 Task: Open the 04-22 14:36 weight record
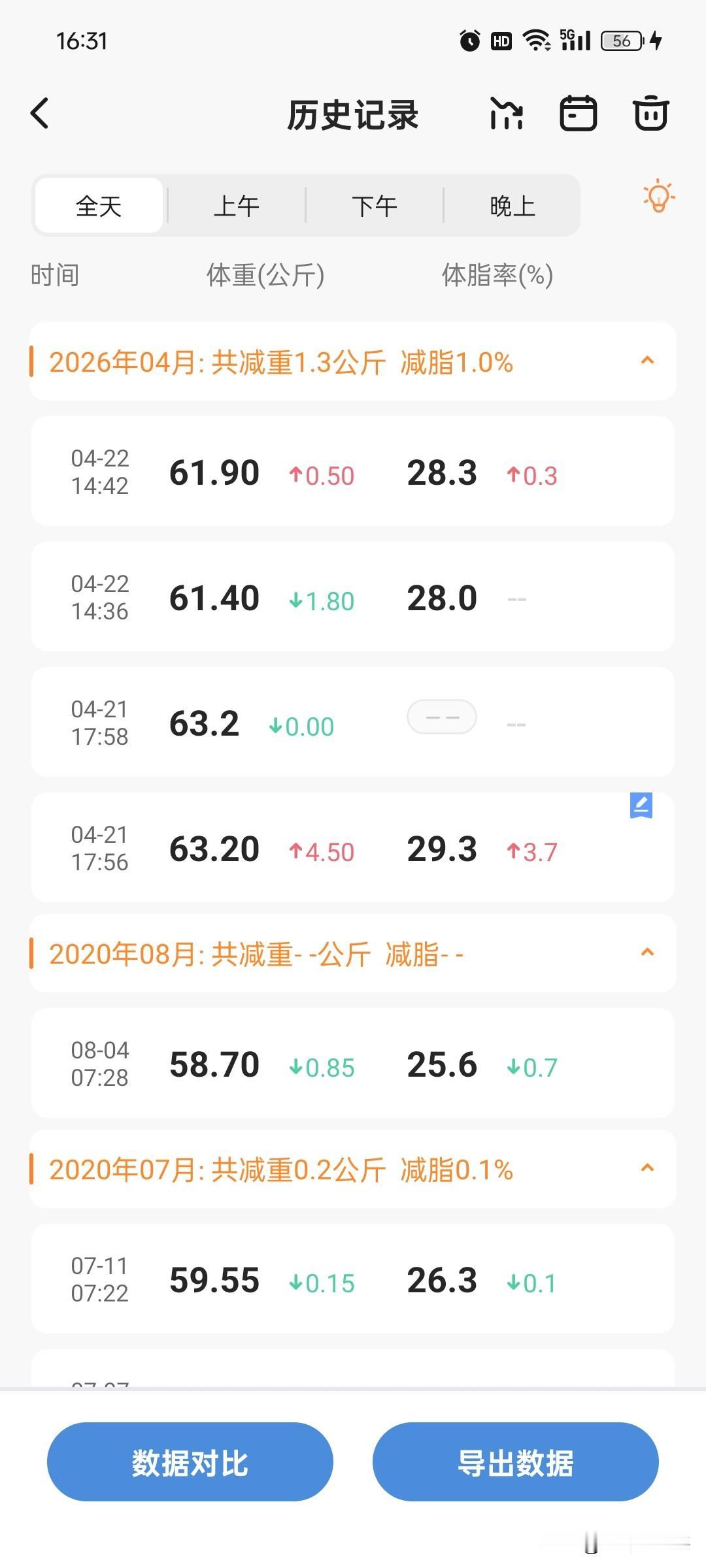point(353,597)
